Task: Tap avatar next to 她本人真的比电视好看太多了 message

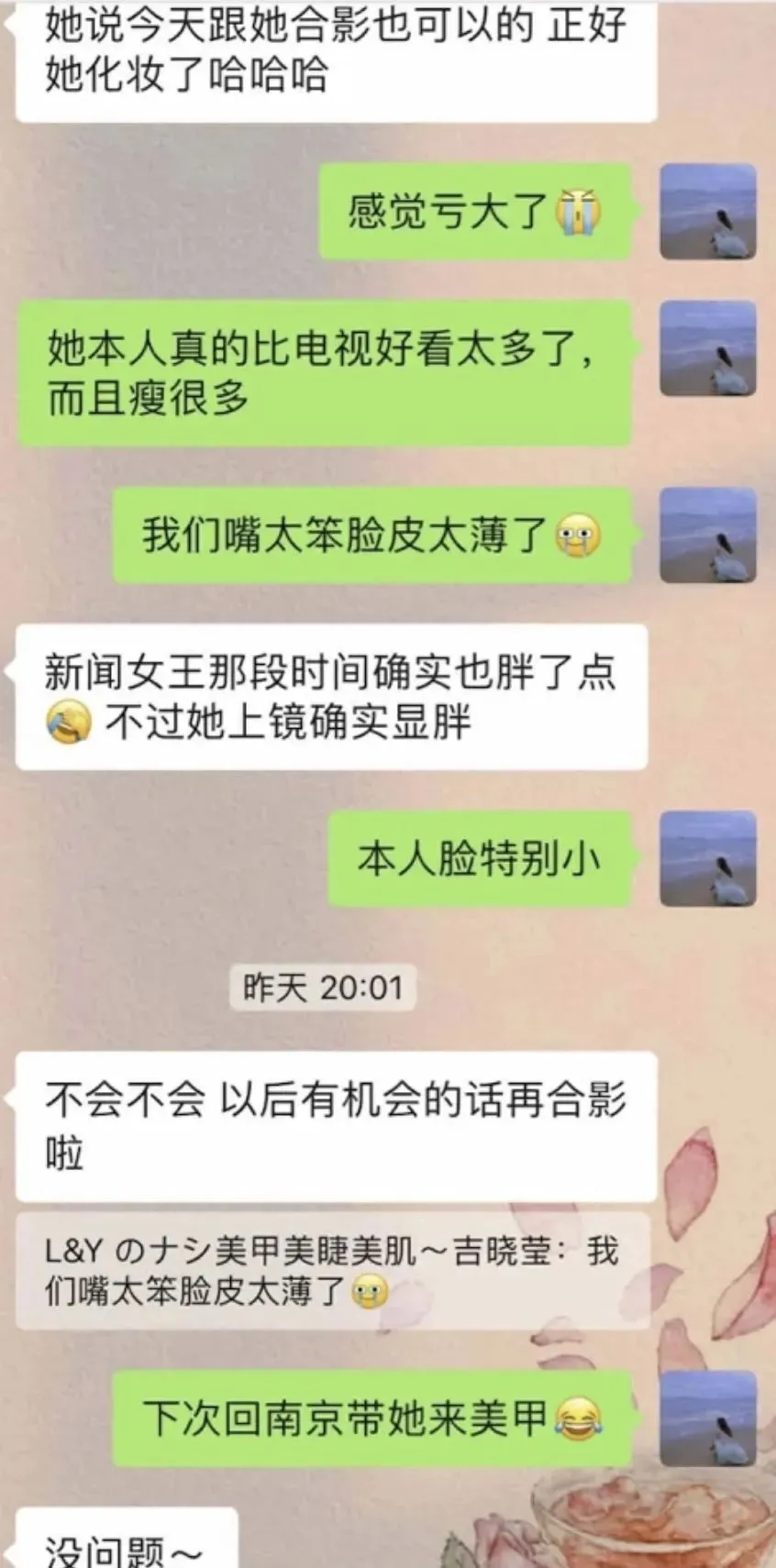Action: click(708, 349)
